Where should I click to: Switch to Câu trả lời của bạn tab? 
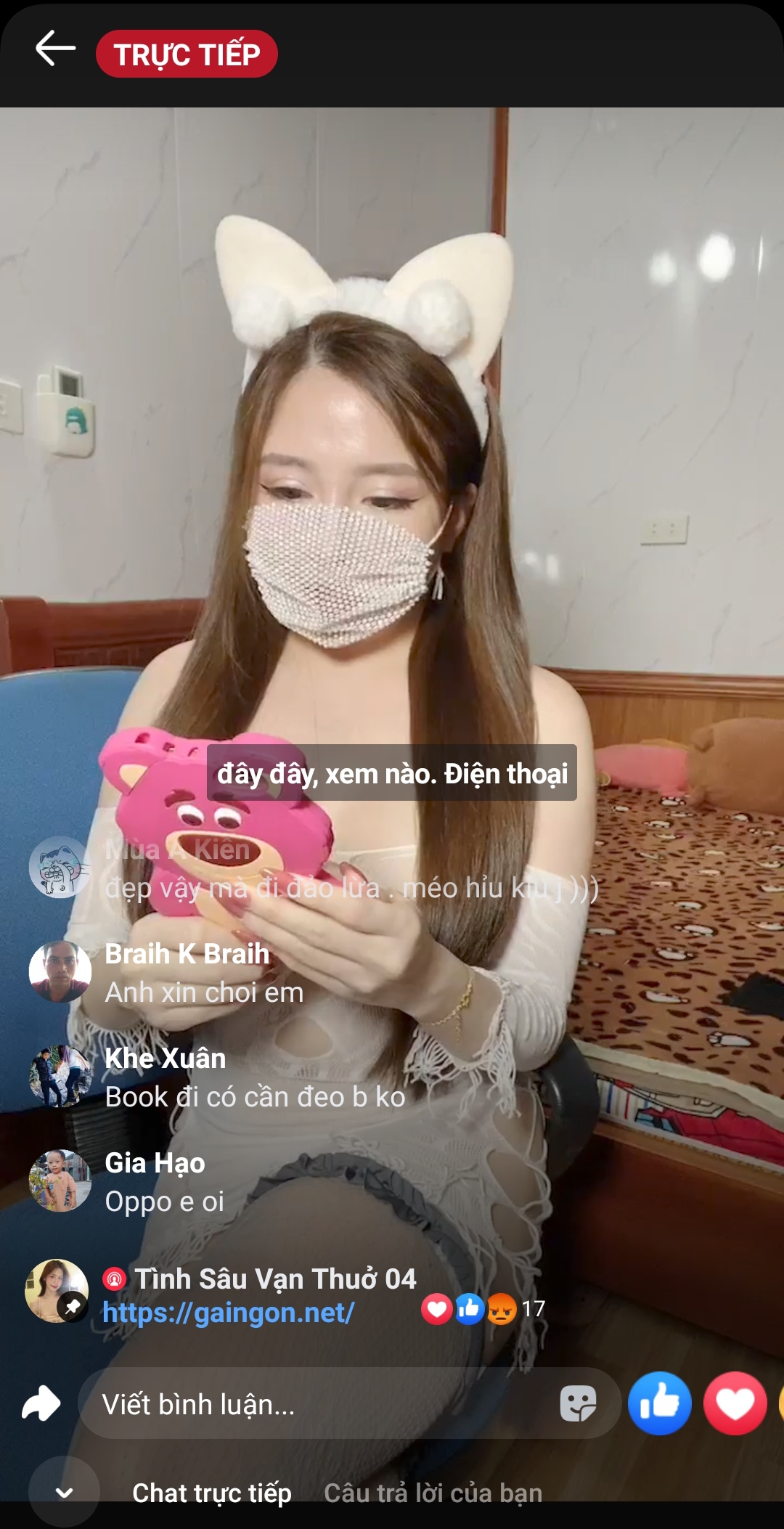[433, 1493]
